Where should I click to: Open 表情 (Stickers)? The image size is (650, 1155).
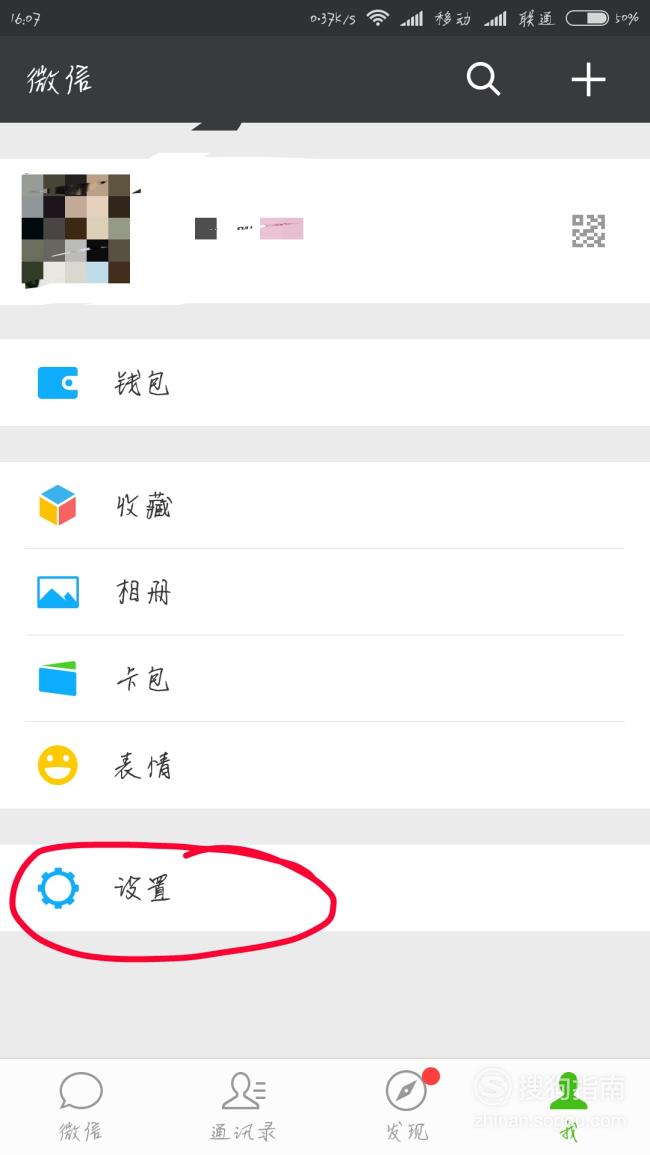click(325, 765)
